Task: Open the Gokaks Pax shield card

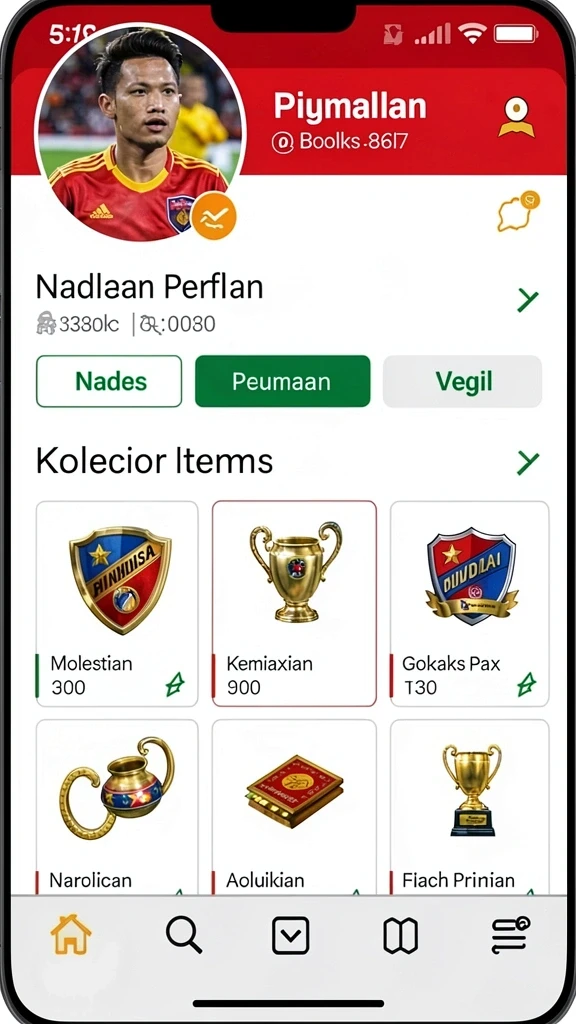Action: click(470, 604)
